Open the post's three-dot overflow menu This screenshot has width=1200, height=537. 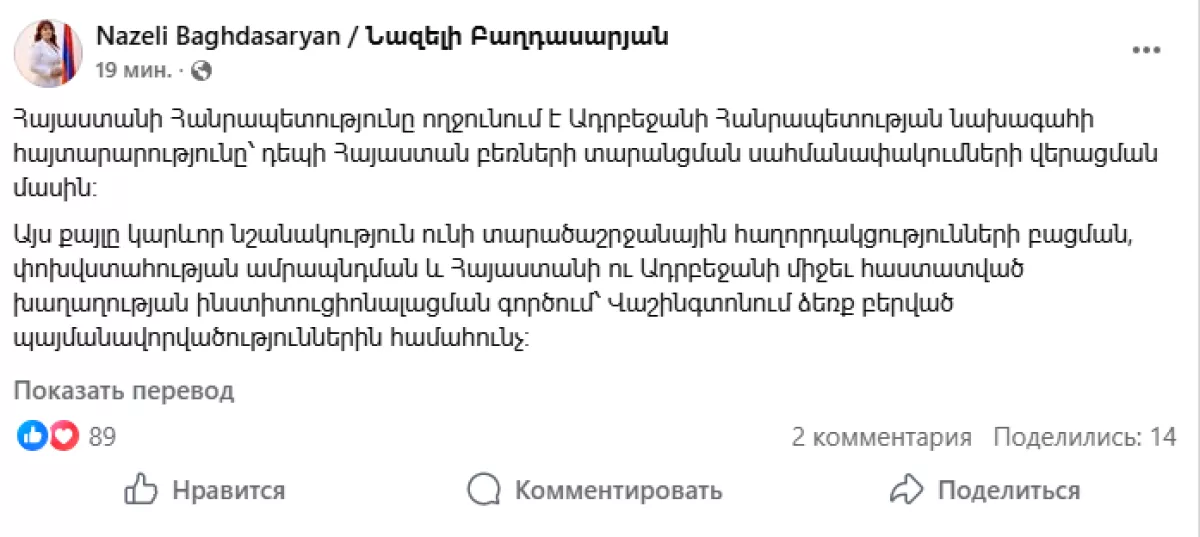click(x=1144, y=50)
